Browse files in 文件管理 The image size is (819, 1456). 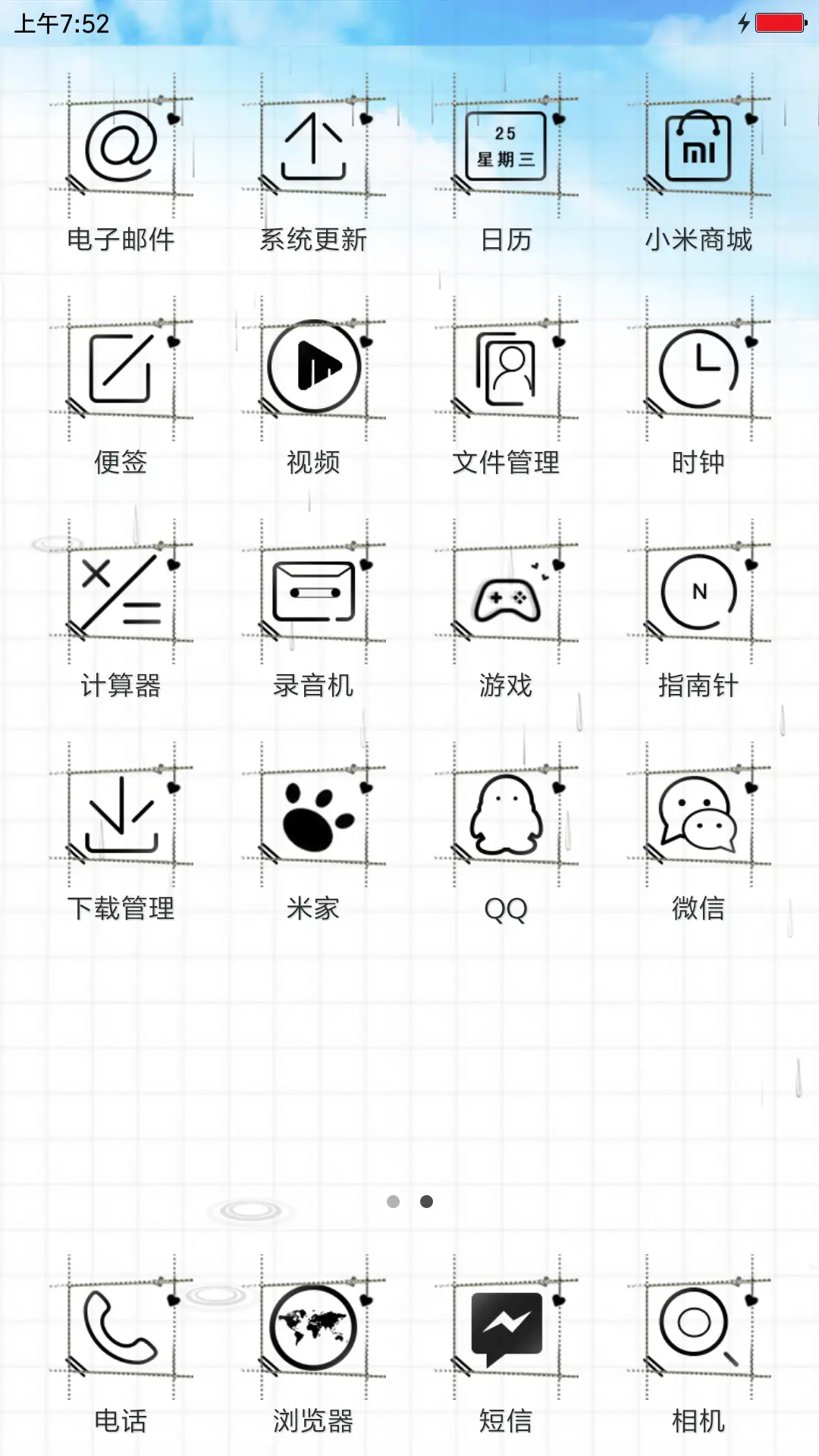click(507, 366)
